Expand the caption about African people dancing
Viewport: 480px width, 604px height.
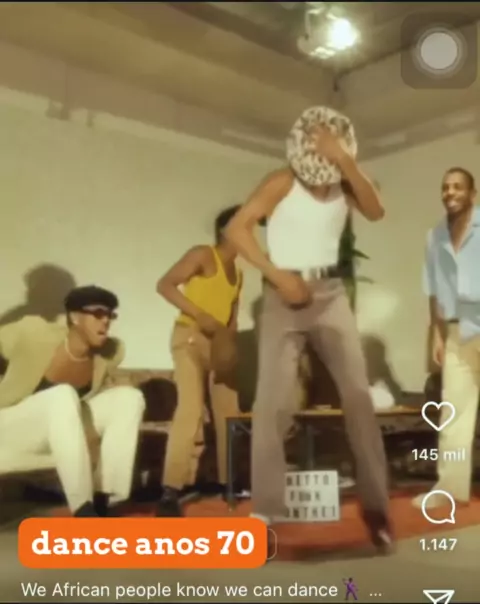[x=376, y=592]
